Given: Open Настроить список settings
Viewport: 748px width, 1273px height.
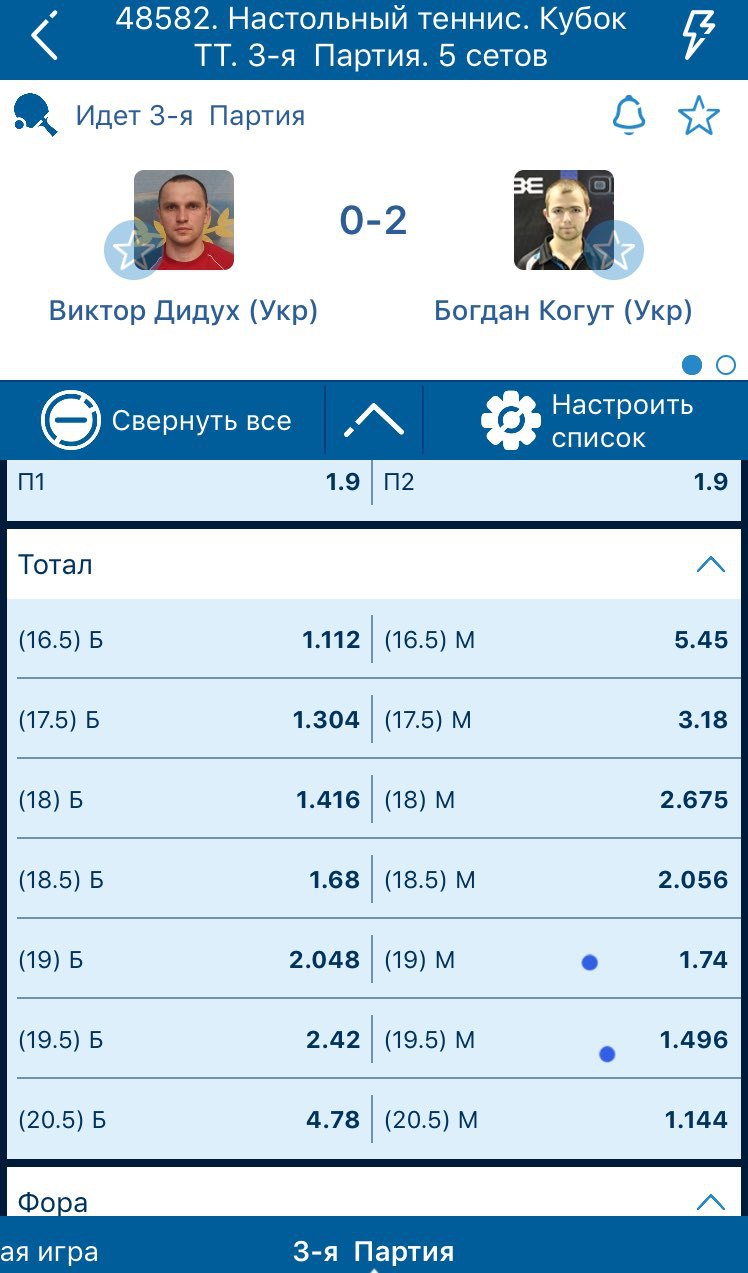Looking at the screenshot, I should pos(587,421).
